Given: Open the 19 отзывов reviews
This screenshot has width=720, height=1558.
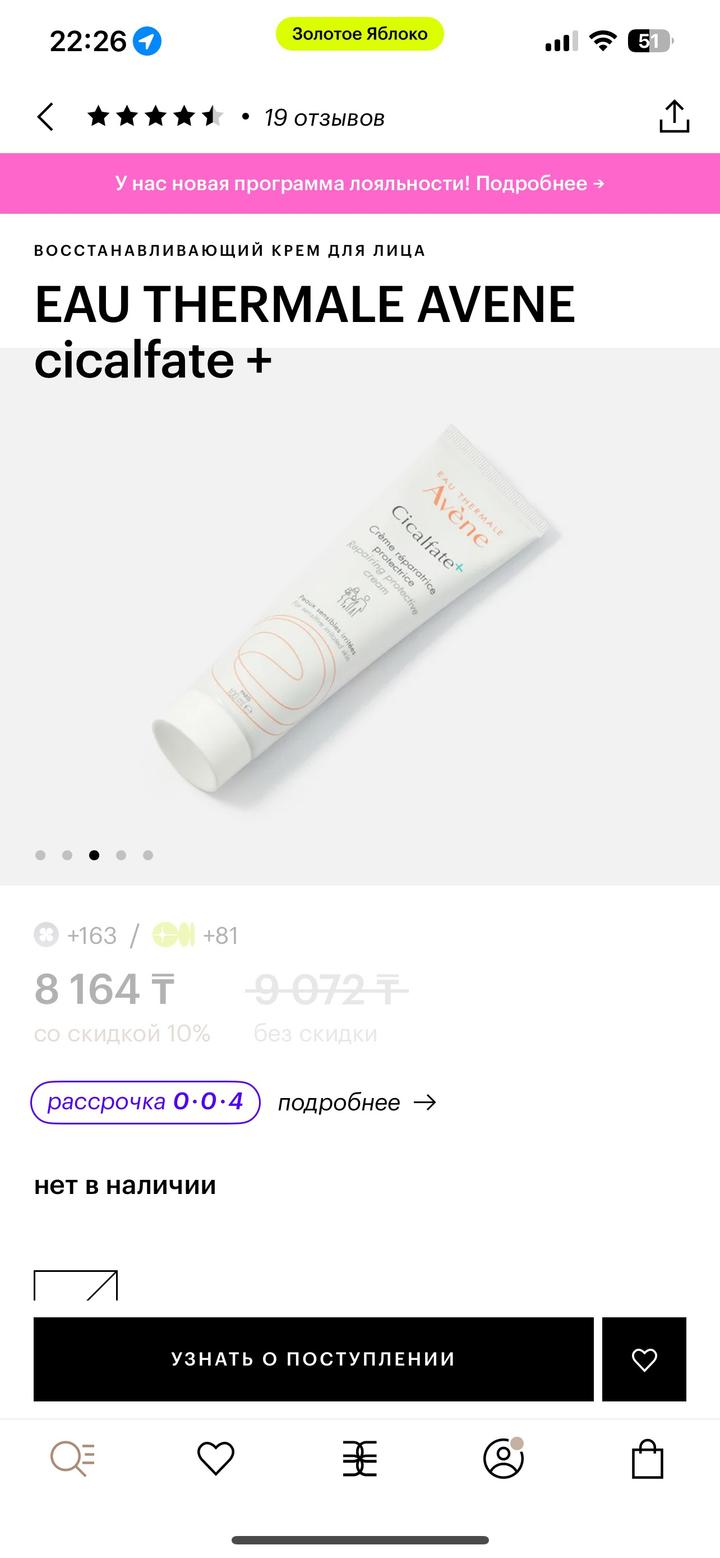Looking at the screenshot, I should coord(323,118).
